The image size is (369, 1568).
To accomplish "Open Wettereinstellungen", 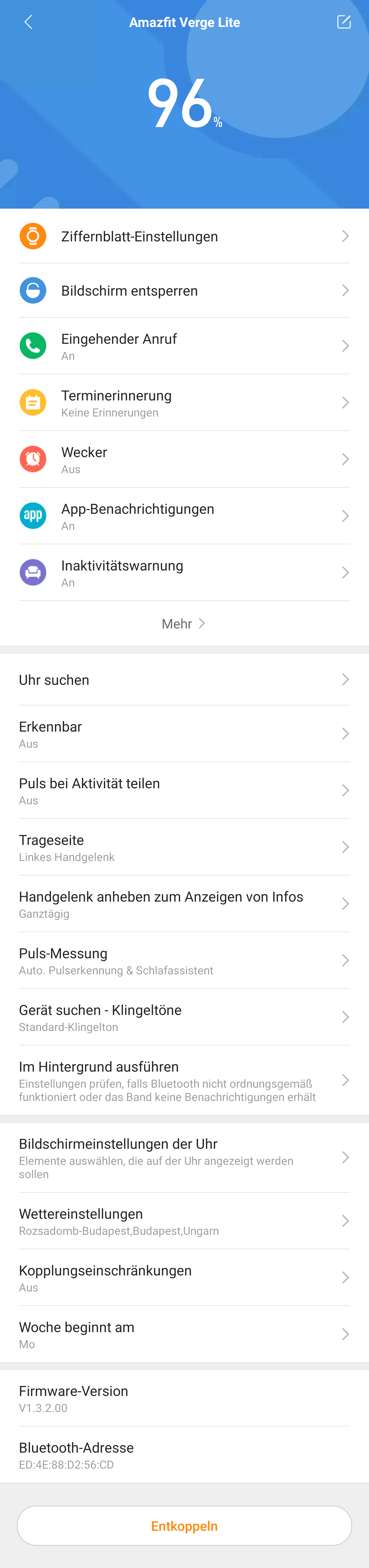I will pos(184,1220).
